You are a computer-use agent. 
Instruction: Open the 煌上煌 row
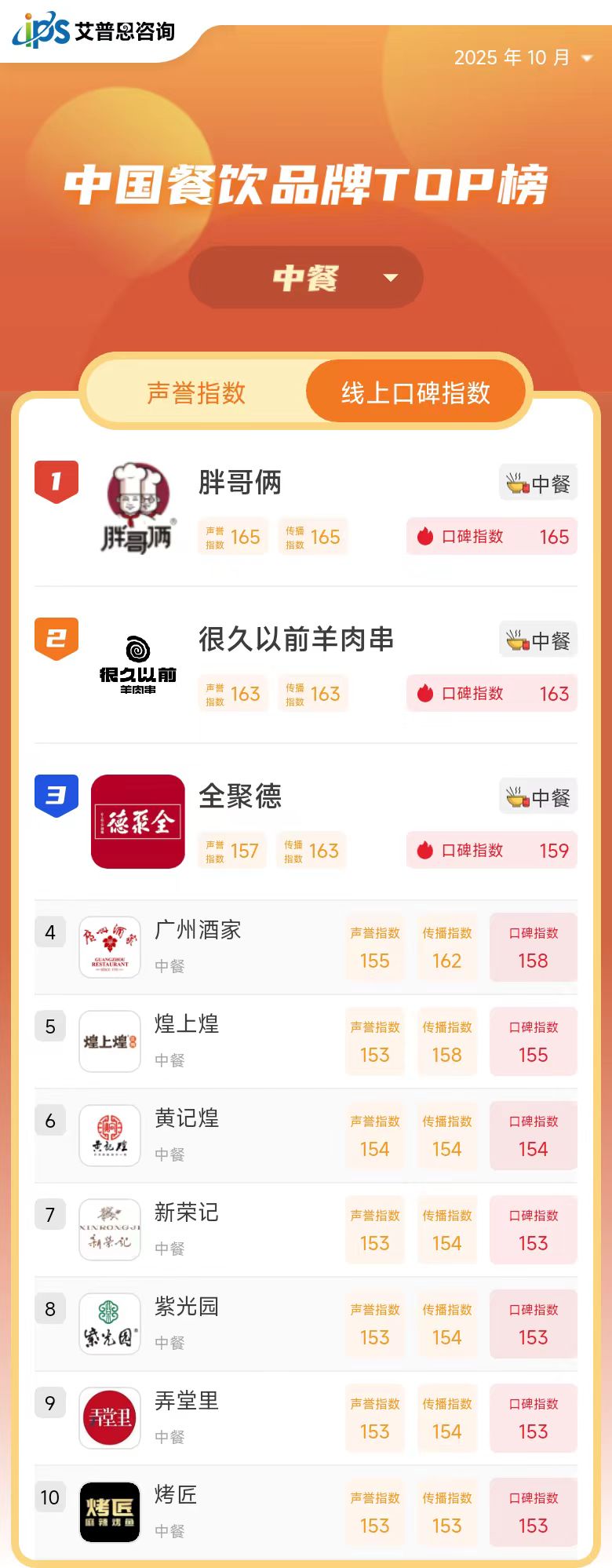[187, 1025]
